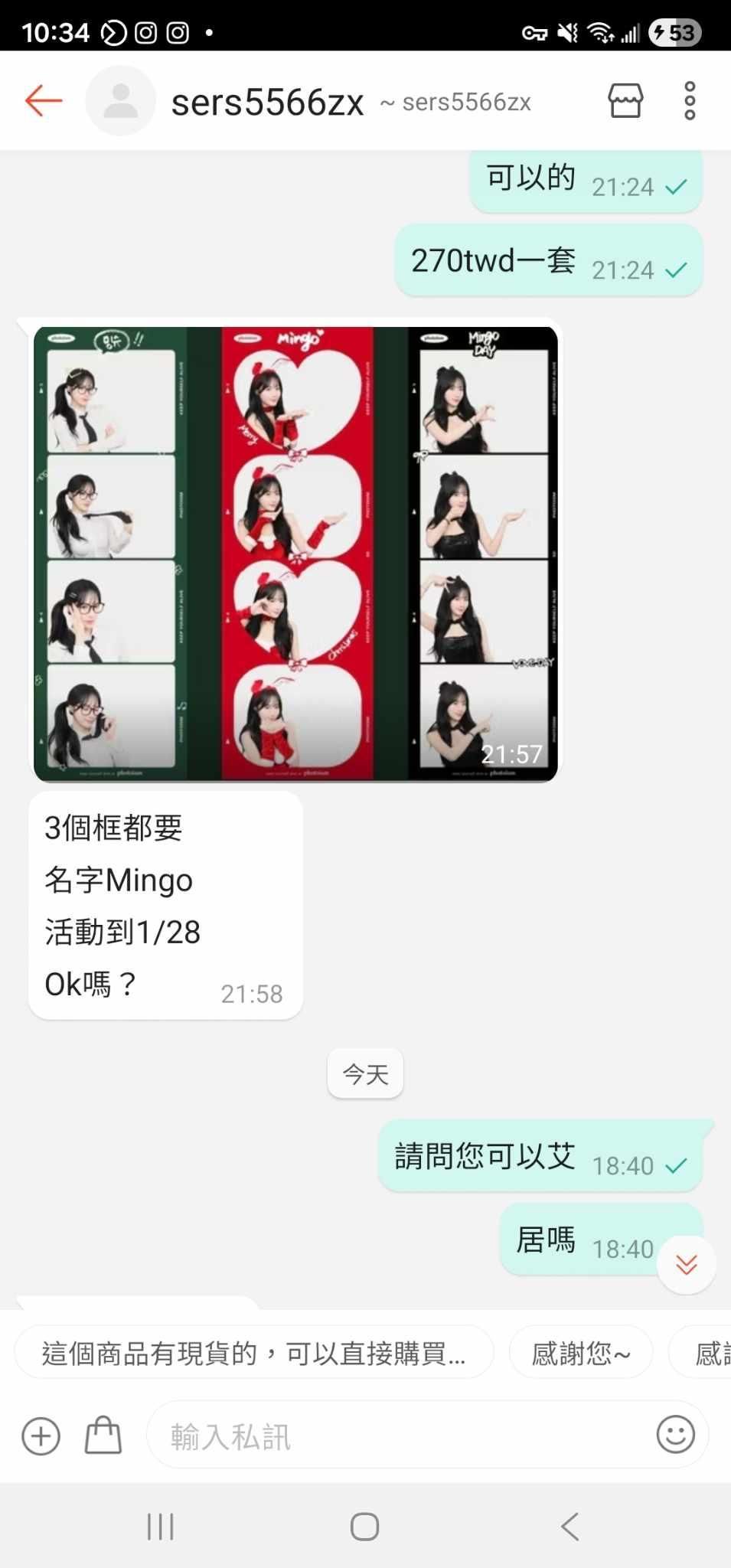Open the shopping bag product picker
The image size is (731, 1568).
click(x=103, y=1436)
